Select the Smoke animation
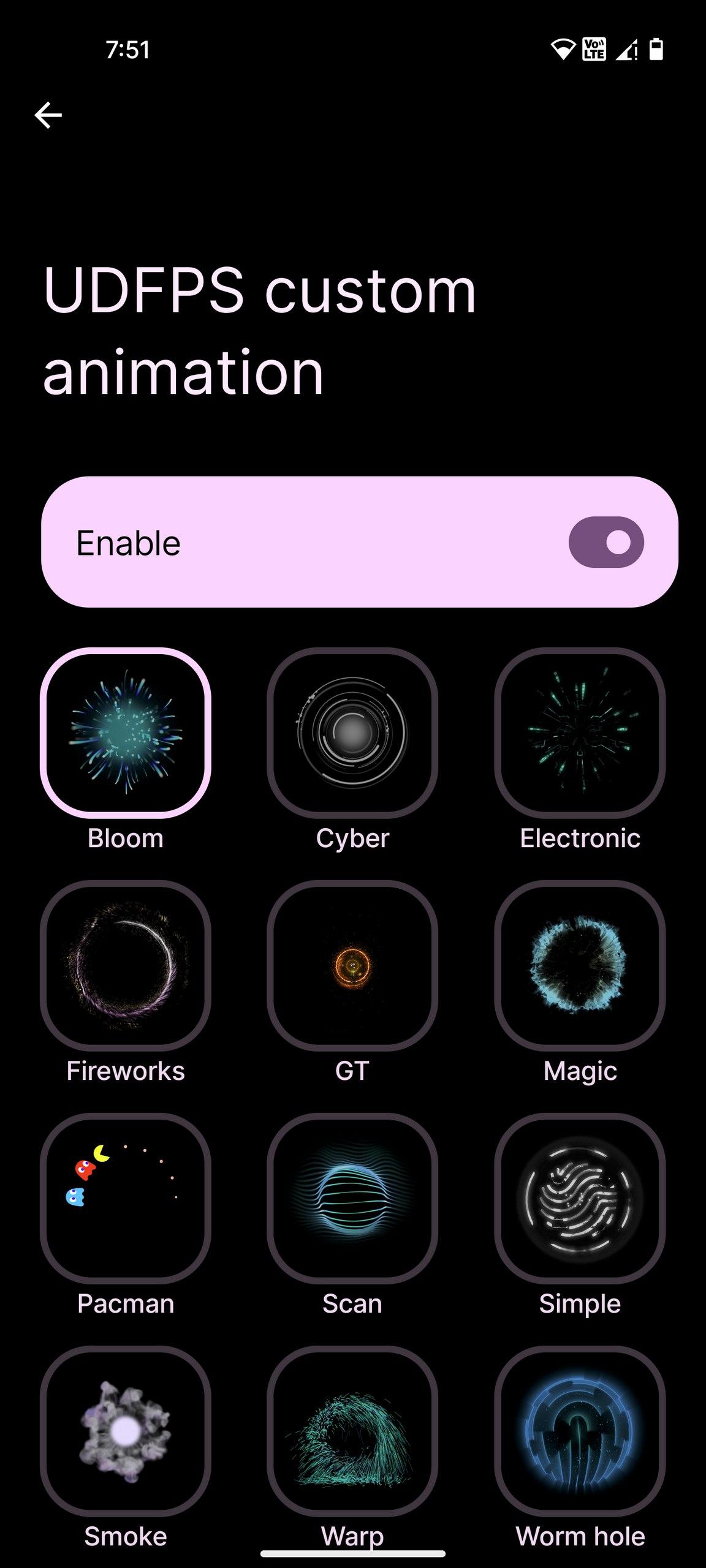Viewport: 706px width, 1568px height. tap(126, 1431)
